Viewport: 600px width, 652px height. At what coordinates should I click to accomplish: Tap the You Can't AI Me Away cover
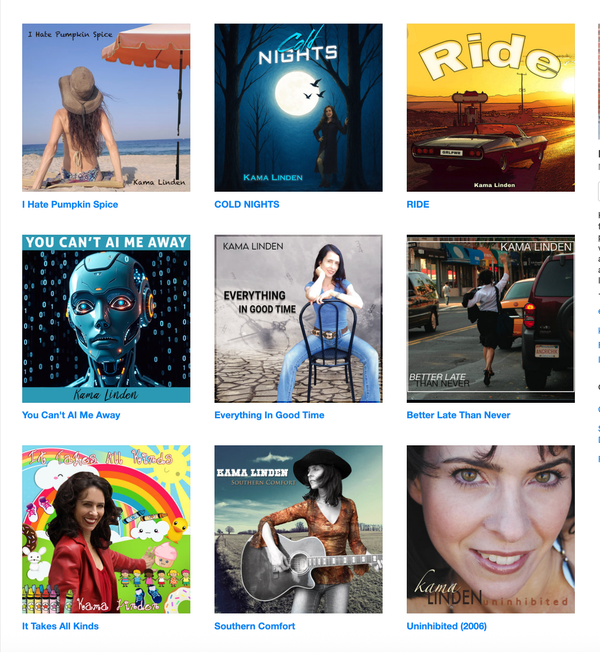pyautogui.click(x=106, y=319)
